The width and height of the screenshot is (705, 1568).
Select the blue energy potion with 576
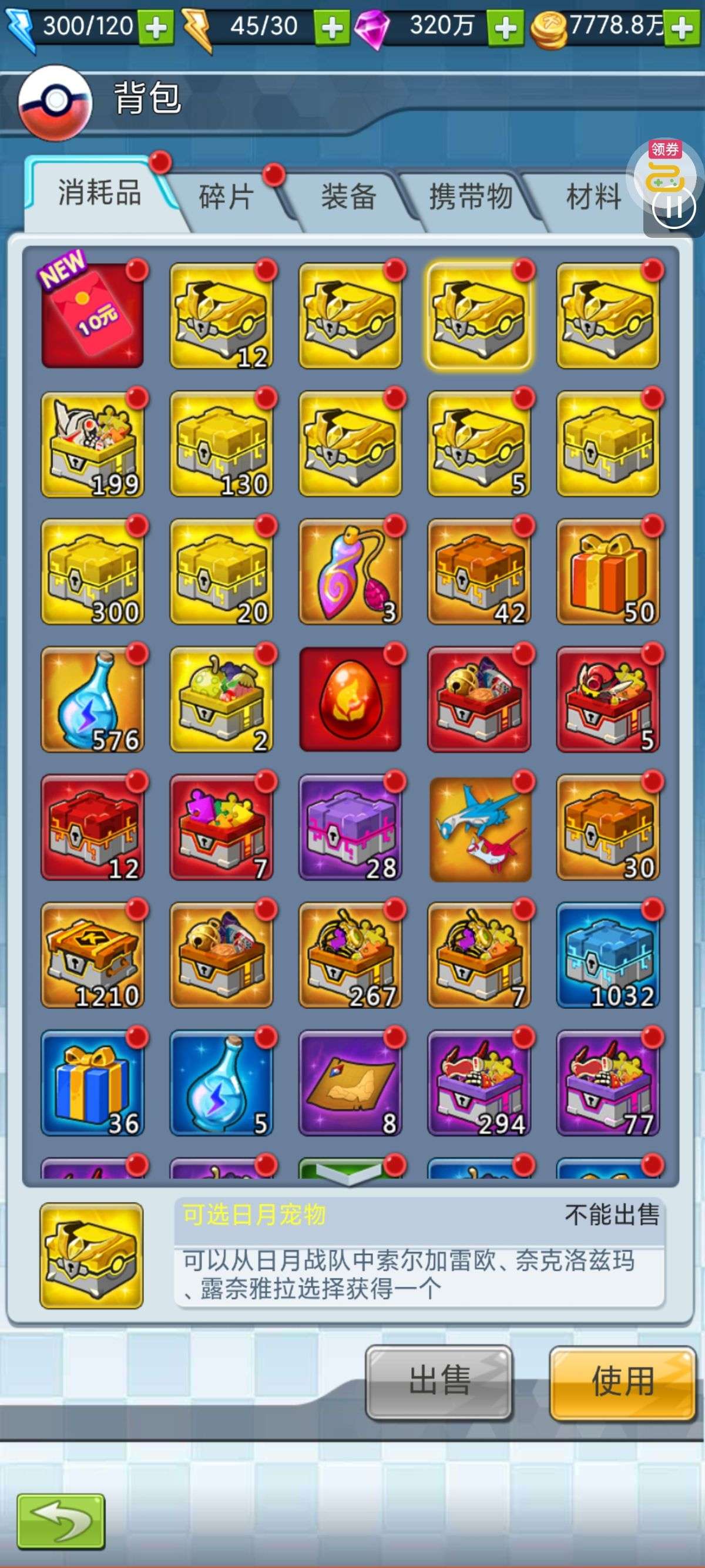(x=93, y=699)
